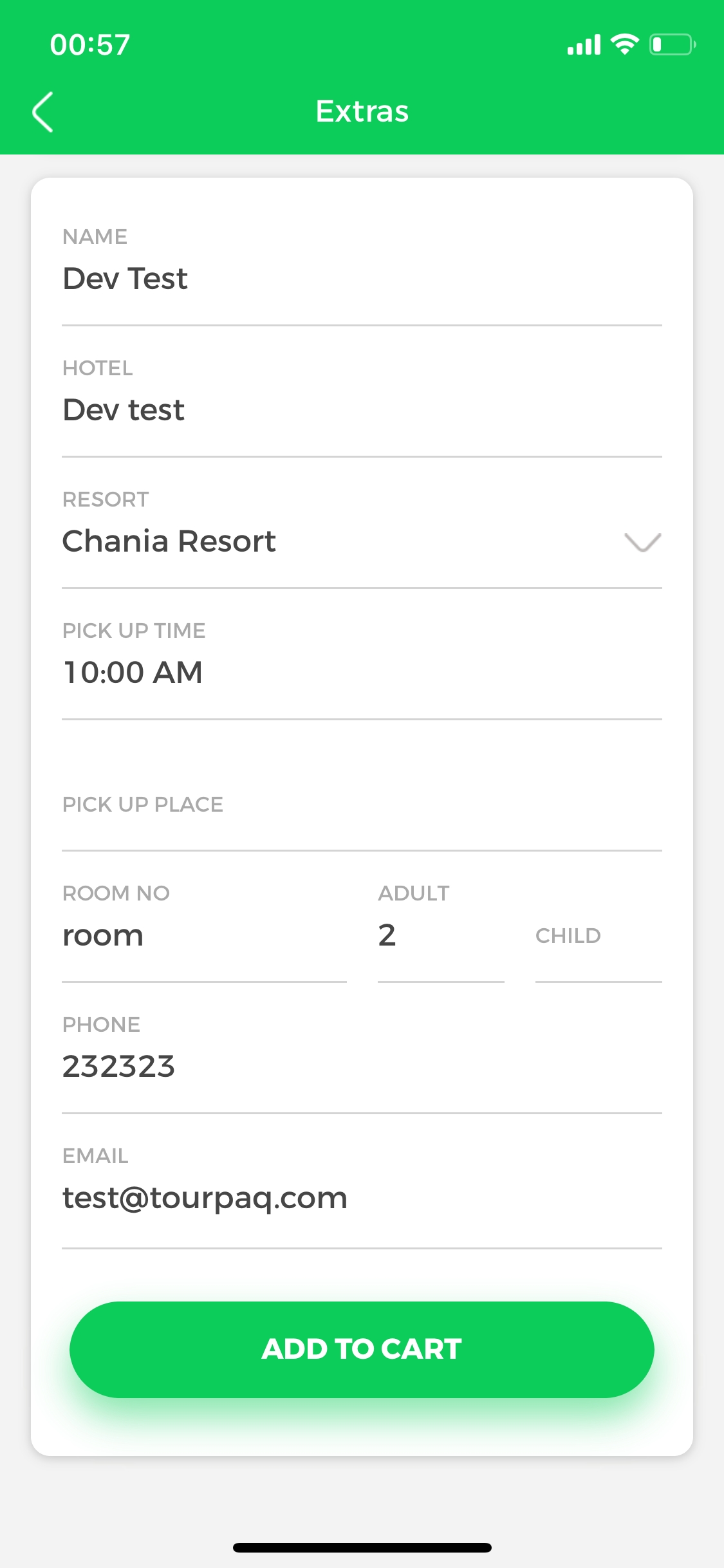
Task: Expand the Resort dropdown showing Chania Resort
Action: pyautogui.click(x=360, y=541)
